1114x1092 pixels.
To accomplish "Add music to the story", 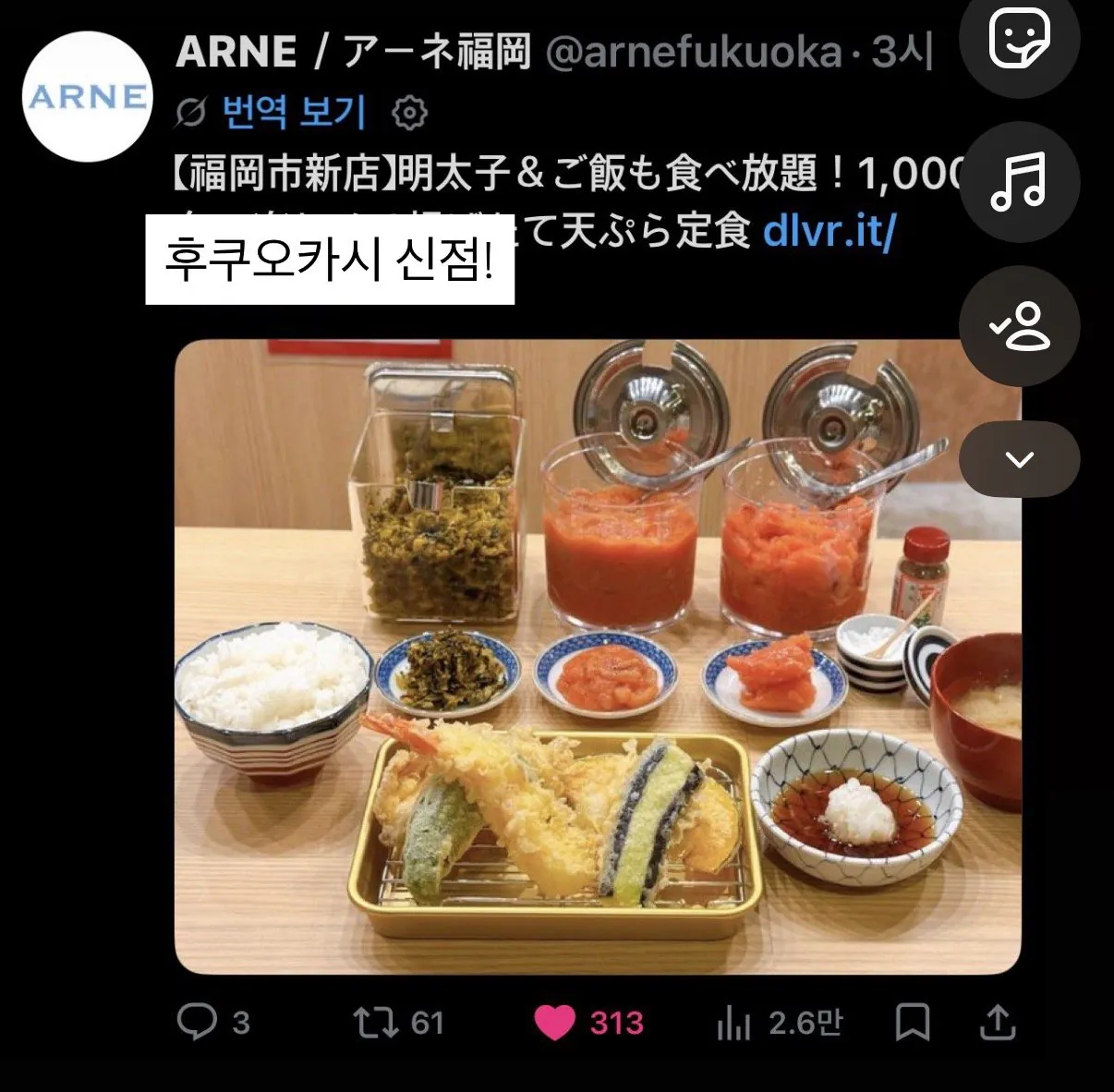I will pyautogui.click(x=1019, y=182).
